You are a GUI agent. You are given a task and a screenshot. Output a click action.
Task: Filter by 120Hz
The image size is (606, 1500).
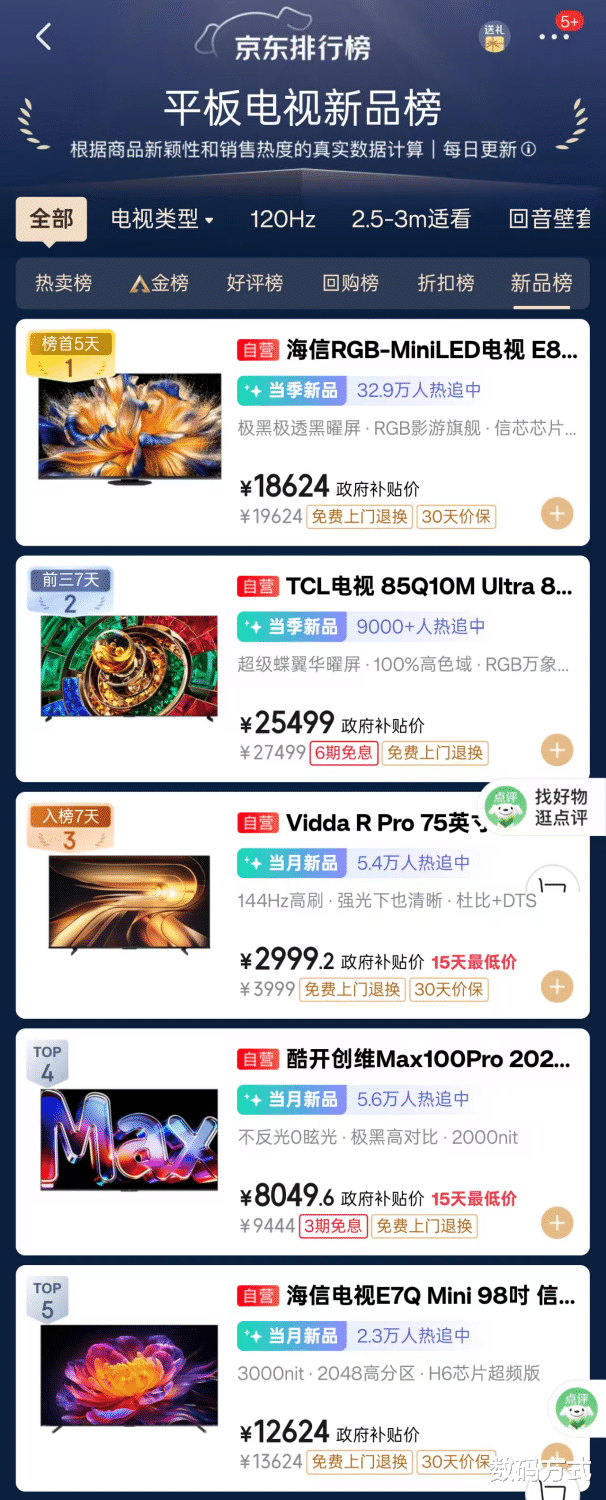(283, 219)
